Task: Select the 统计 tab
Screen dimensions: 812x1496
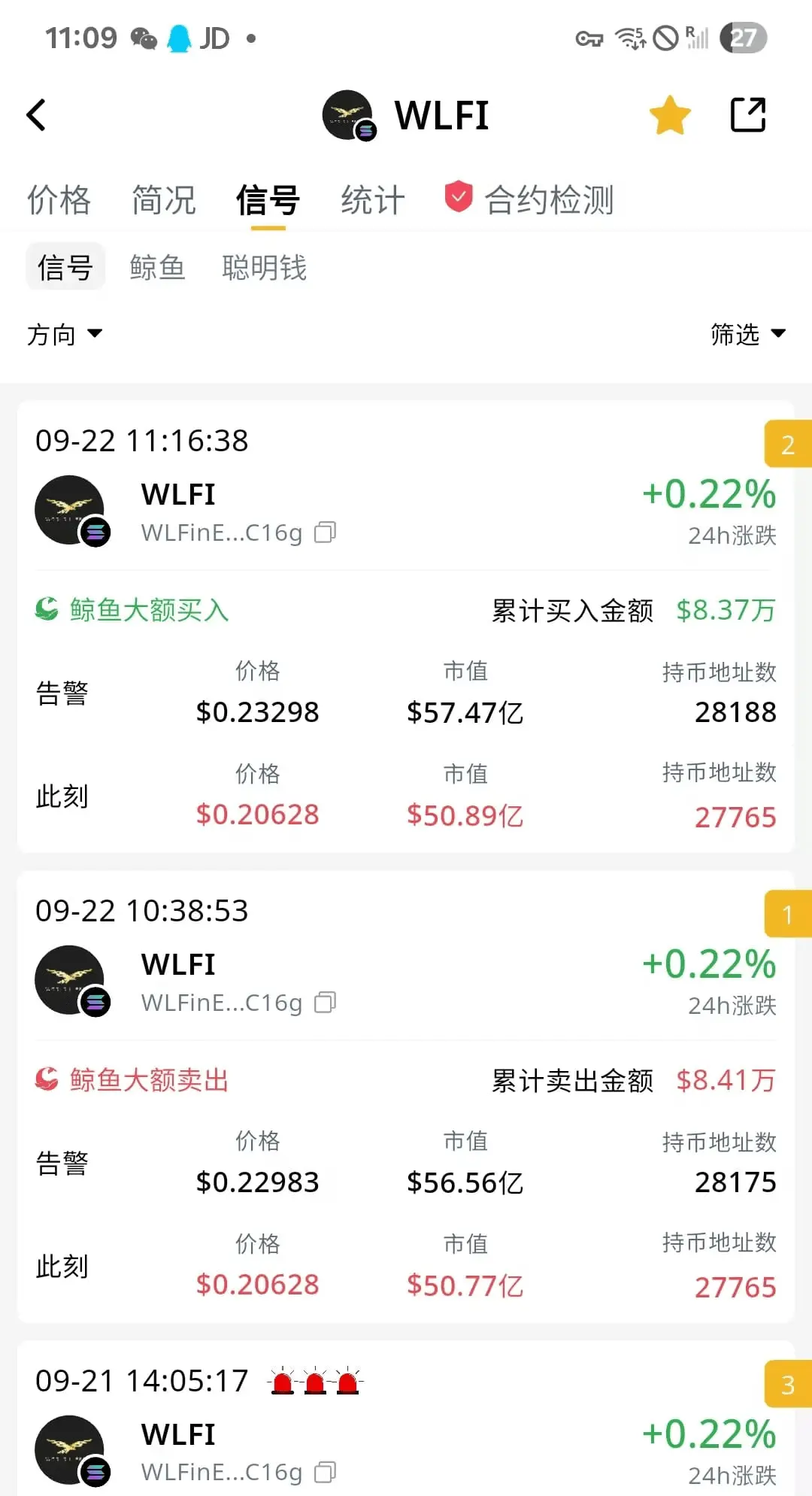Action: [x=372, y=200]
